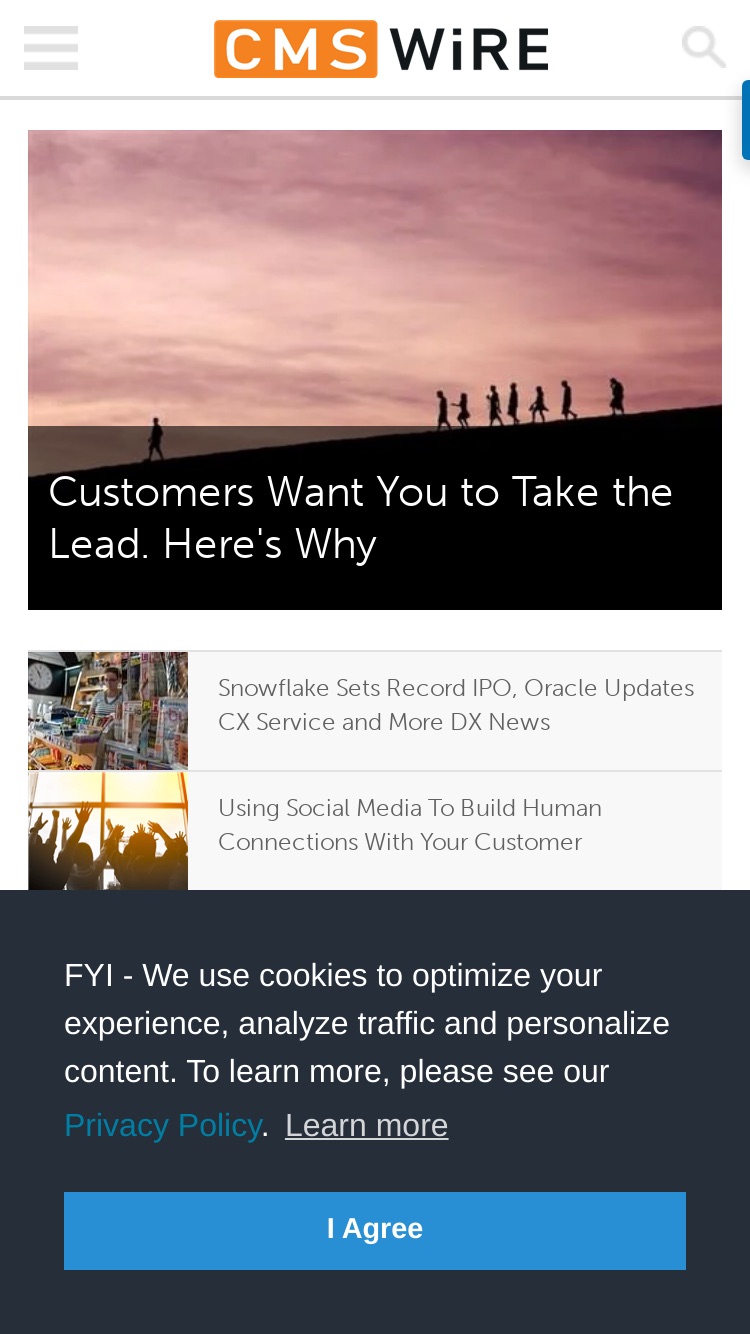Open Snowflake Sets Record IPO article
This screenshot has width=750, height=1334.
[456, 705]
